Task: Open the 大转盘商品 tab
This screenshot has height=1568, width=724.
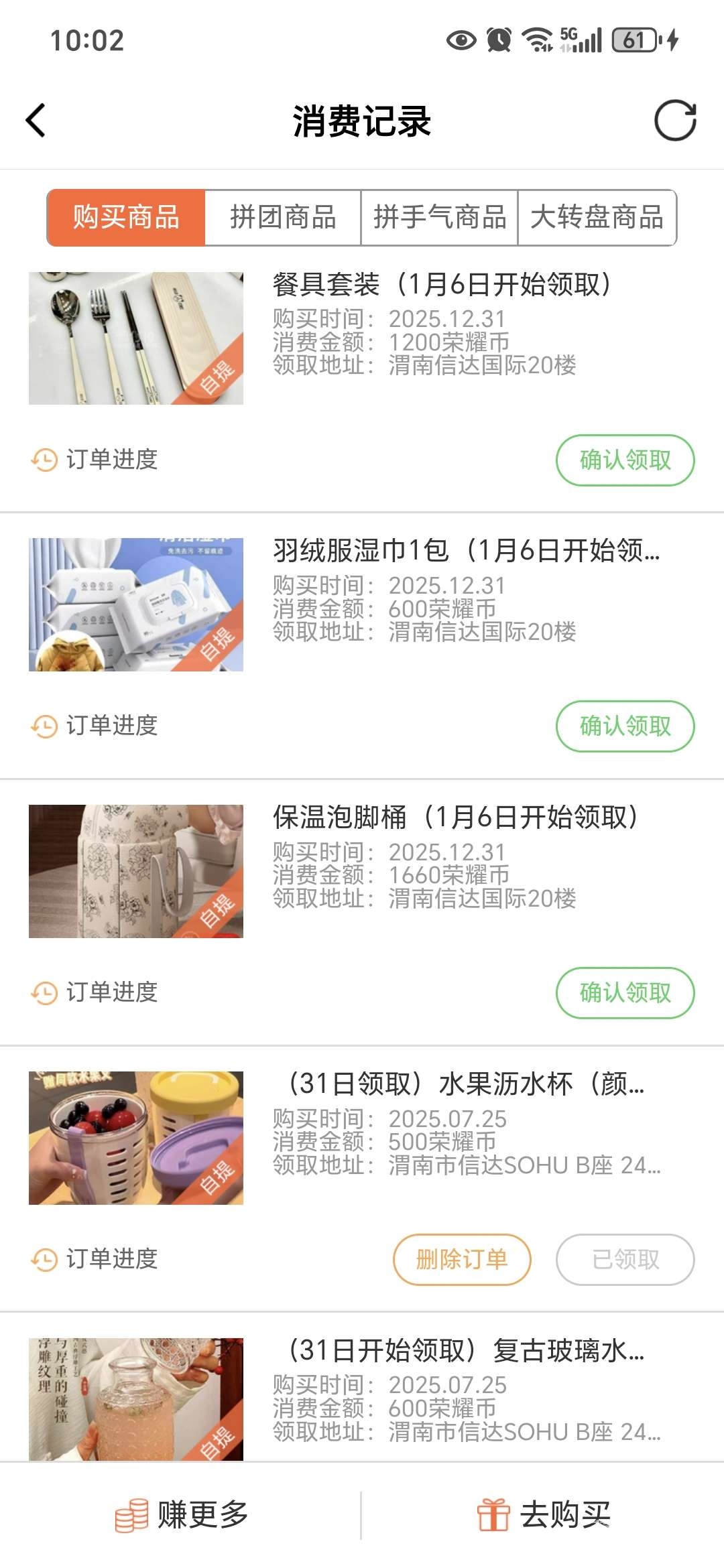Action: (597, 218)
